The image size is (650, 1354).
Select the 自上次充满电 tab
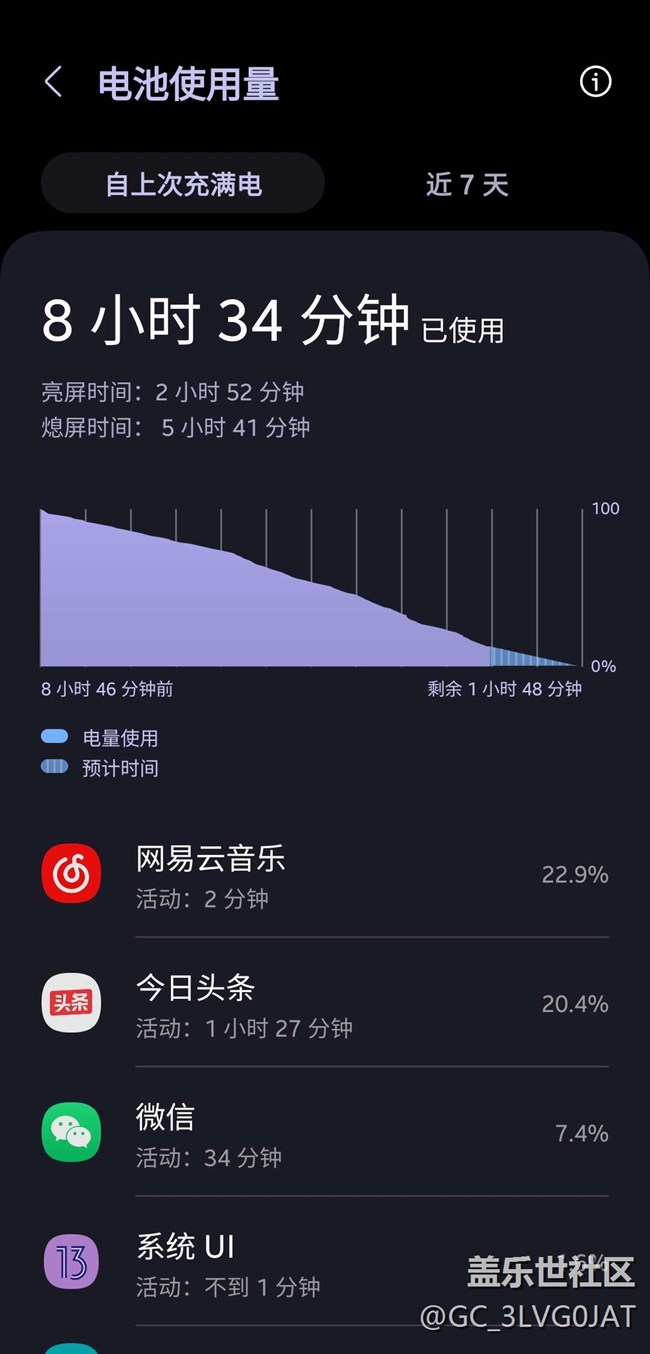pos(183,183)
